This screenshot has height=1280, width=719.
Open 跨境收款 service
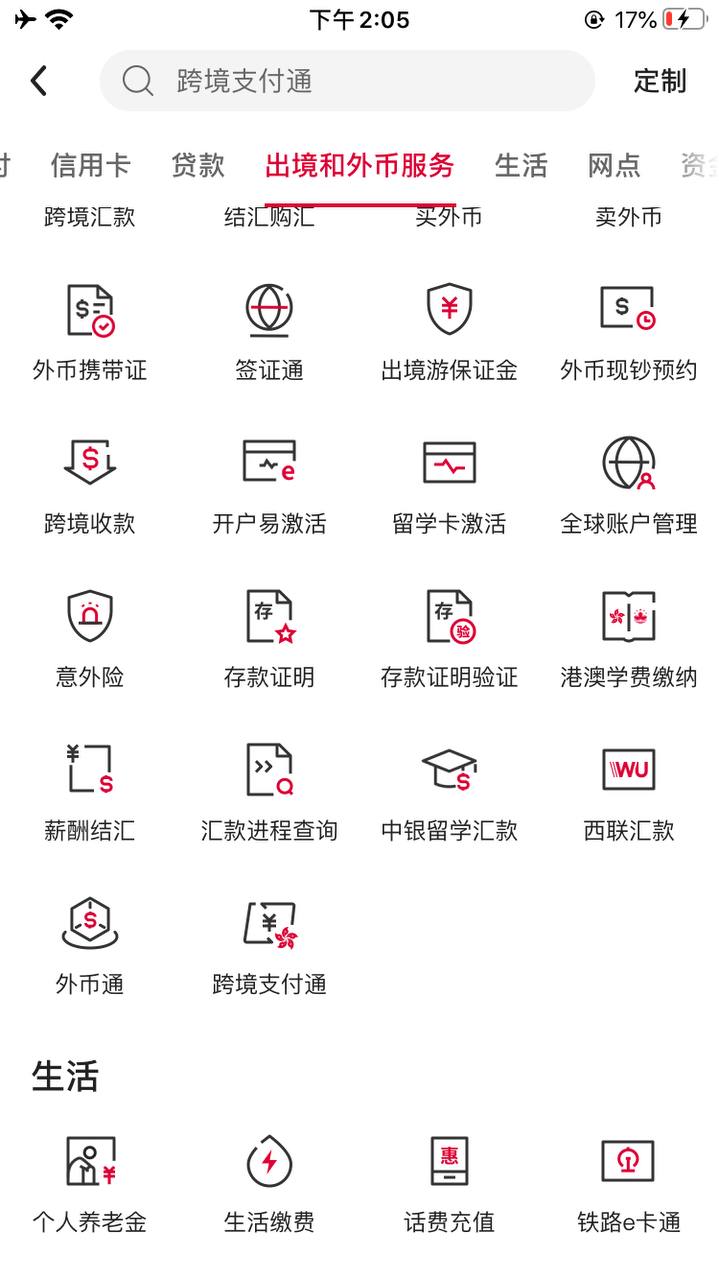(x=90, y=485)
